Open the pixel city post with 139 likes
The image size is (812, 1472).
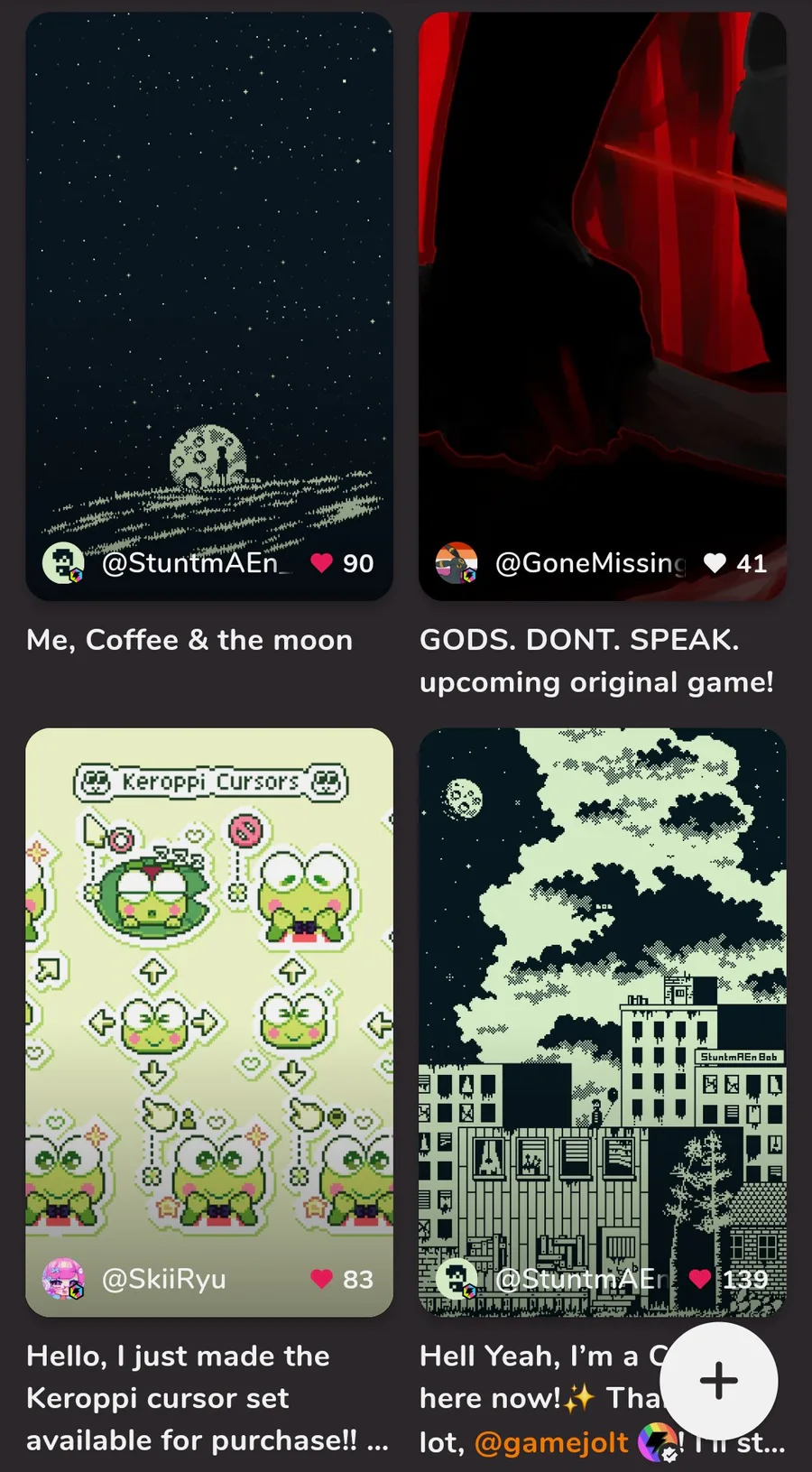coord(603,1022)
